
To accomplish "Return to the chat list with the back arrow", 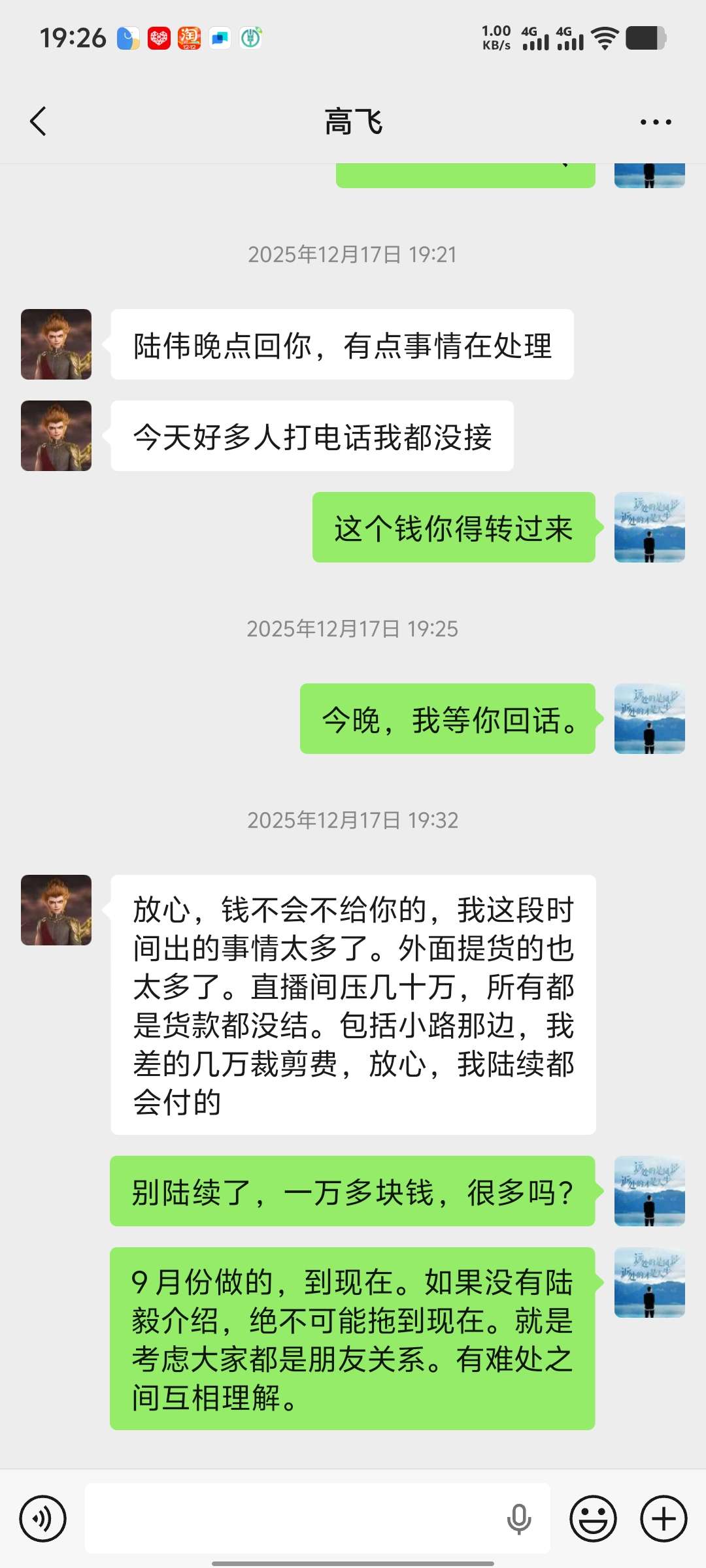I will point(37,121).
